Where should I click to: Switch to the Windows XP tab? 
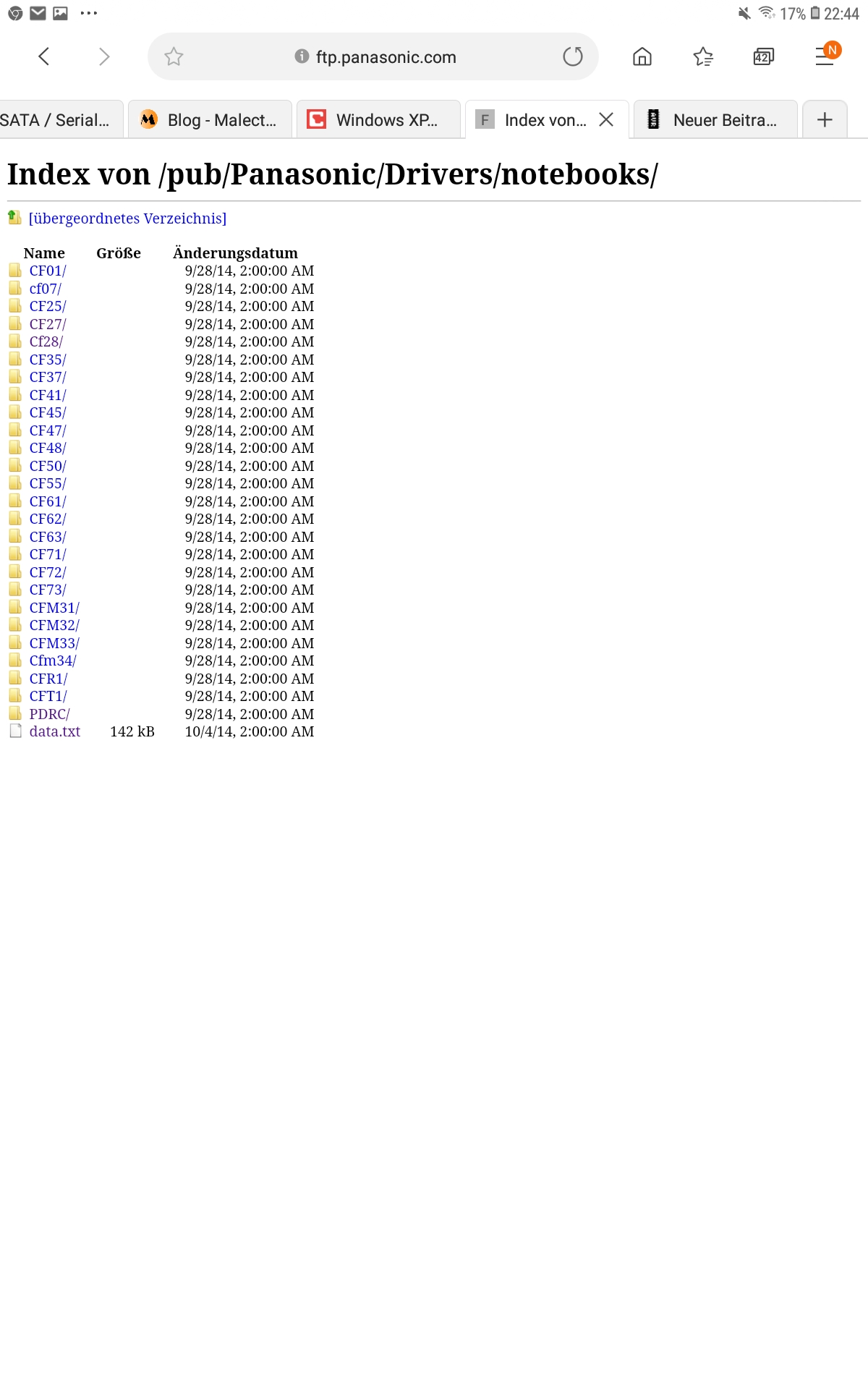[x=378, y=119]
